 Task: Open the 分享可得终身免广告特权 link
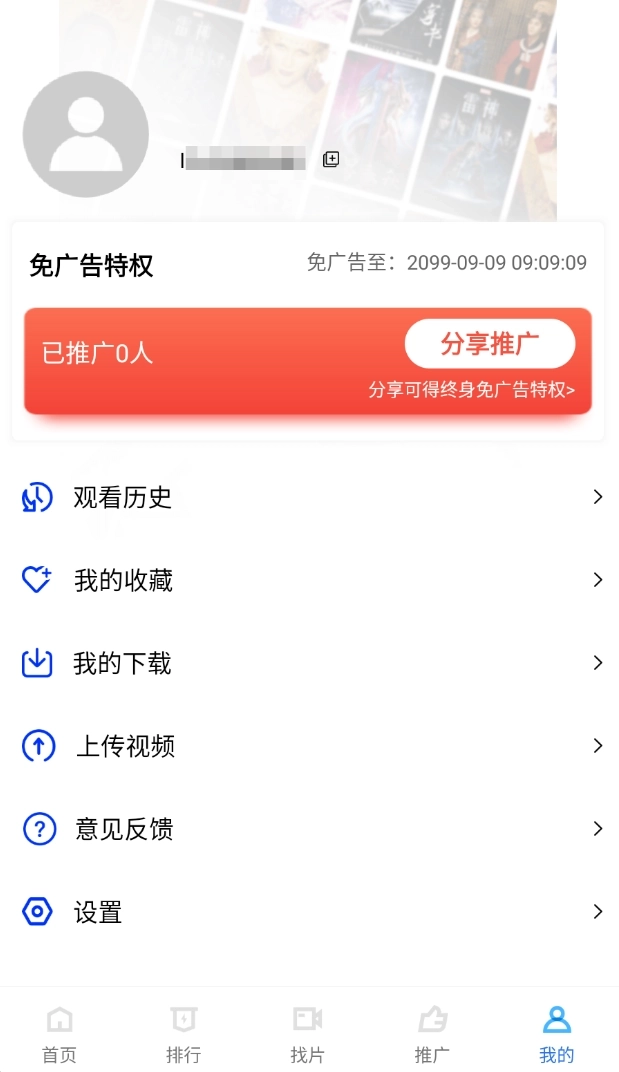472,390
